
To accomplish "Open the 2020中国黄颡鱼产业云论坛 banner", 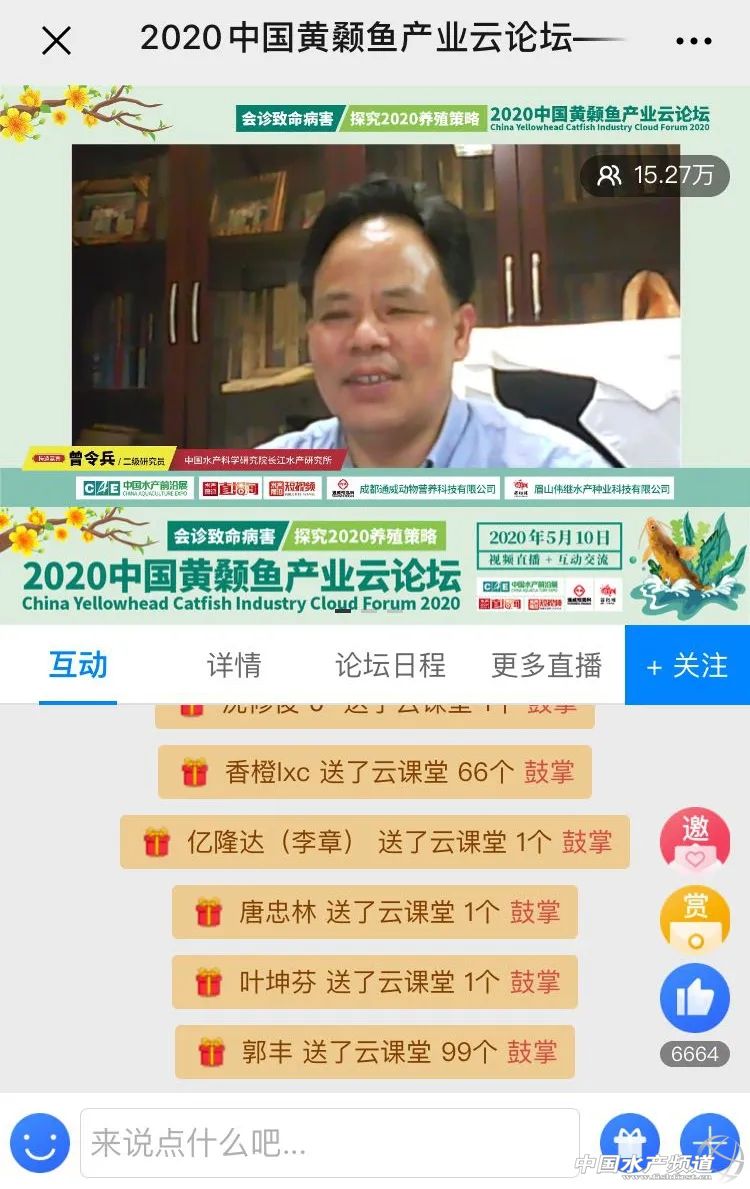I will point(375,566).
